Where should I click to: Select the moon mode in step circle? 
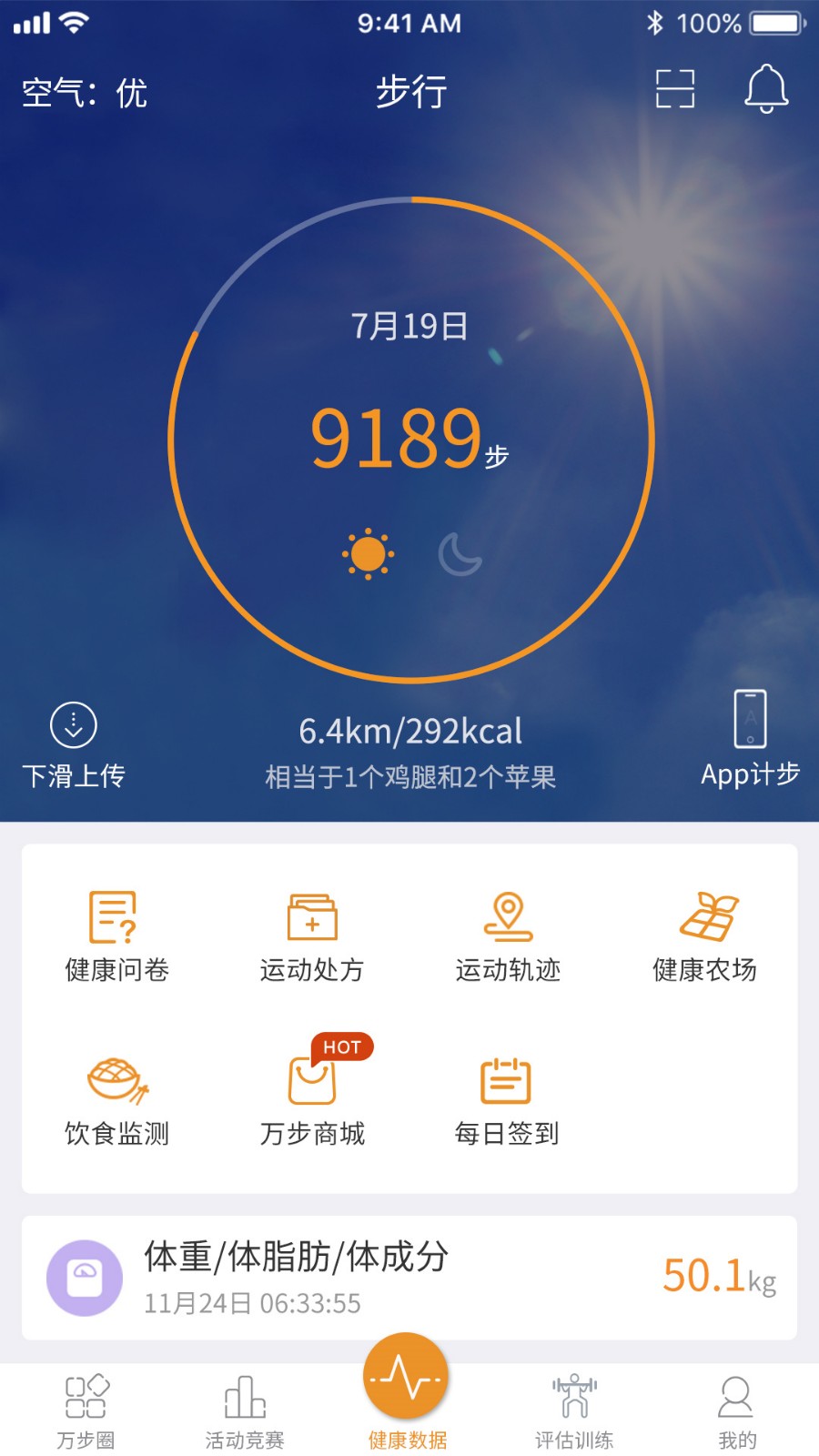[x=460, y=553]
